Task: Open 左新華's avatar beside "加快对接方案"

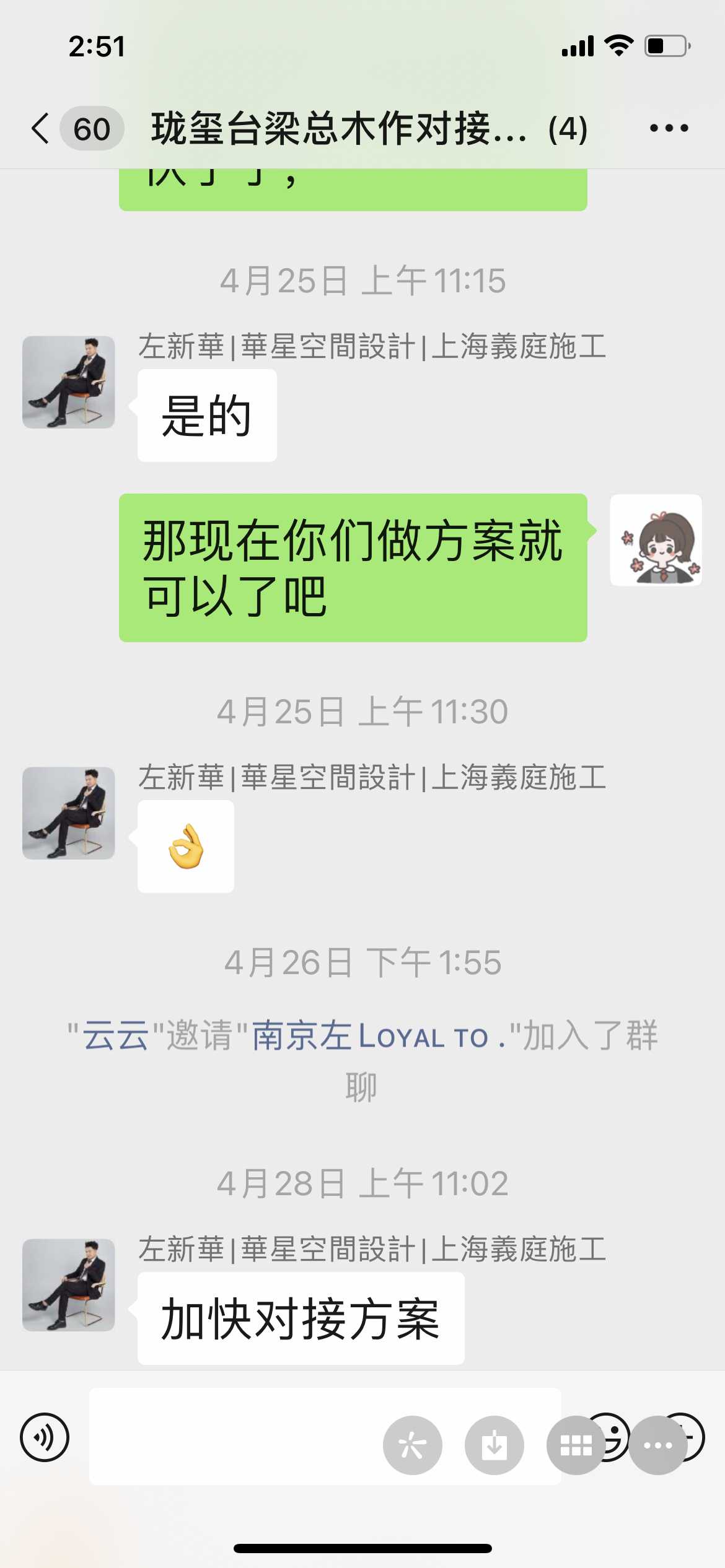Action: click(x=69, y=1285)
